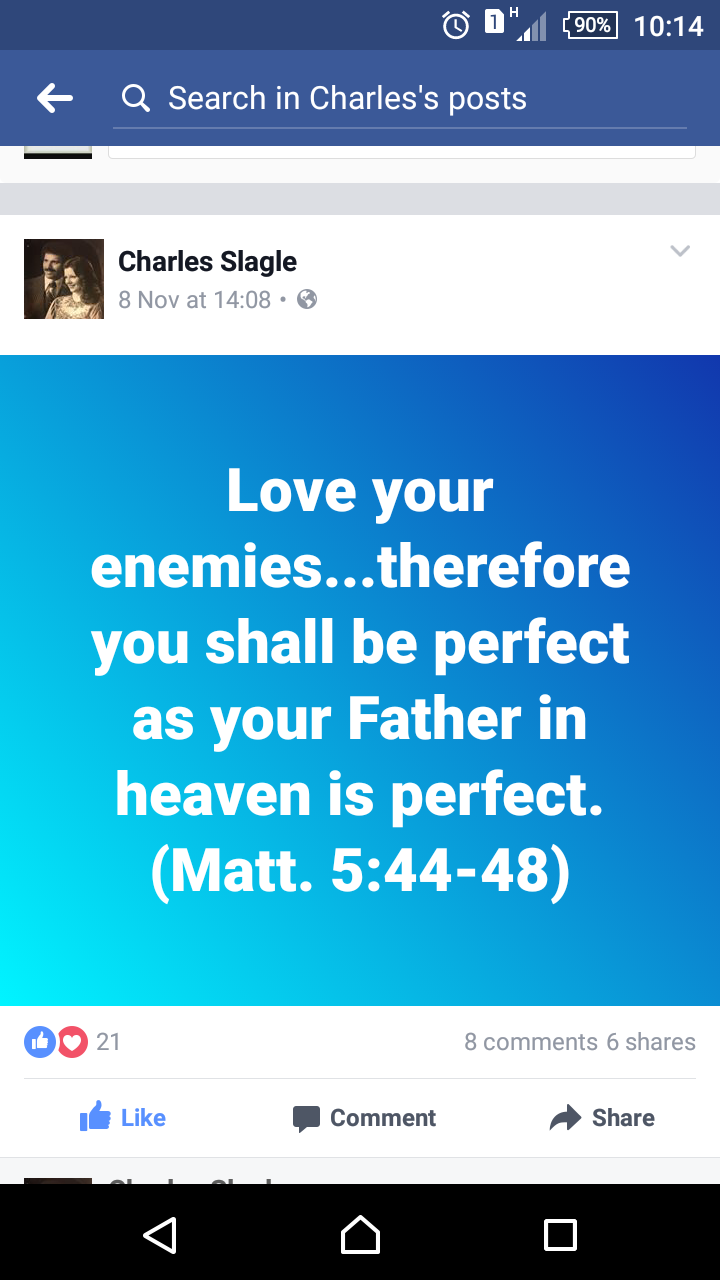The image size is (720, 1280).
Task: View the 6 shares link
Action: coord(651,1042)
